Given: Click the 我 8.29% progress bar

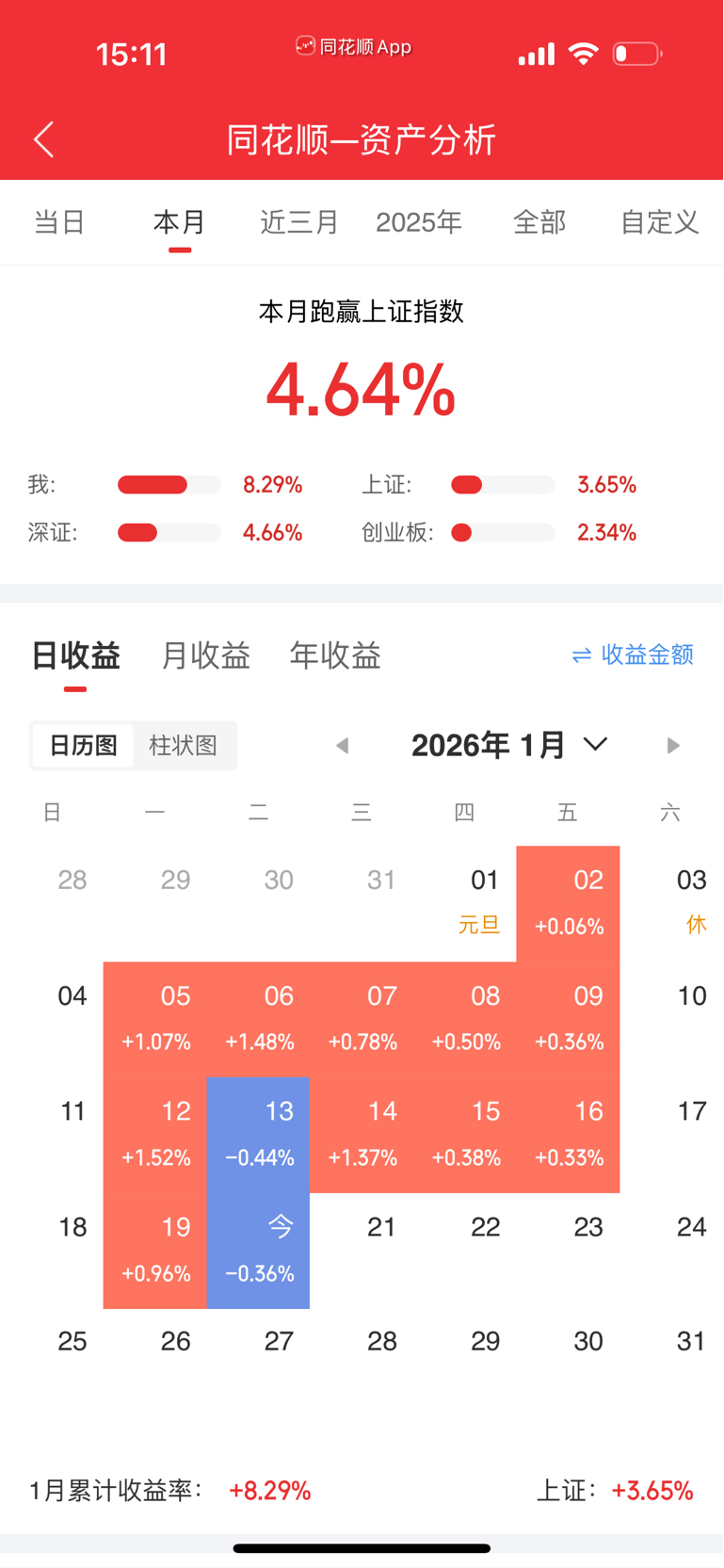Looking at the screenshot, I should [169, 484].
